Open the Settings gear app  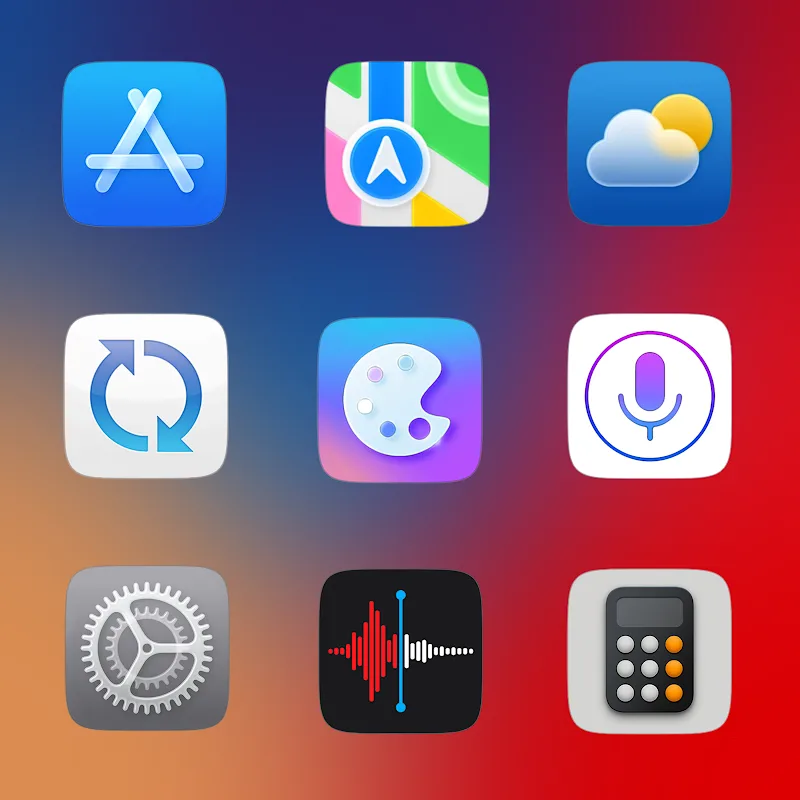coord(145,649)
